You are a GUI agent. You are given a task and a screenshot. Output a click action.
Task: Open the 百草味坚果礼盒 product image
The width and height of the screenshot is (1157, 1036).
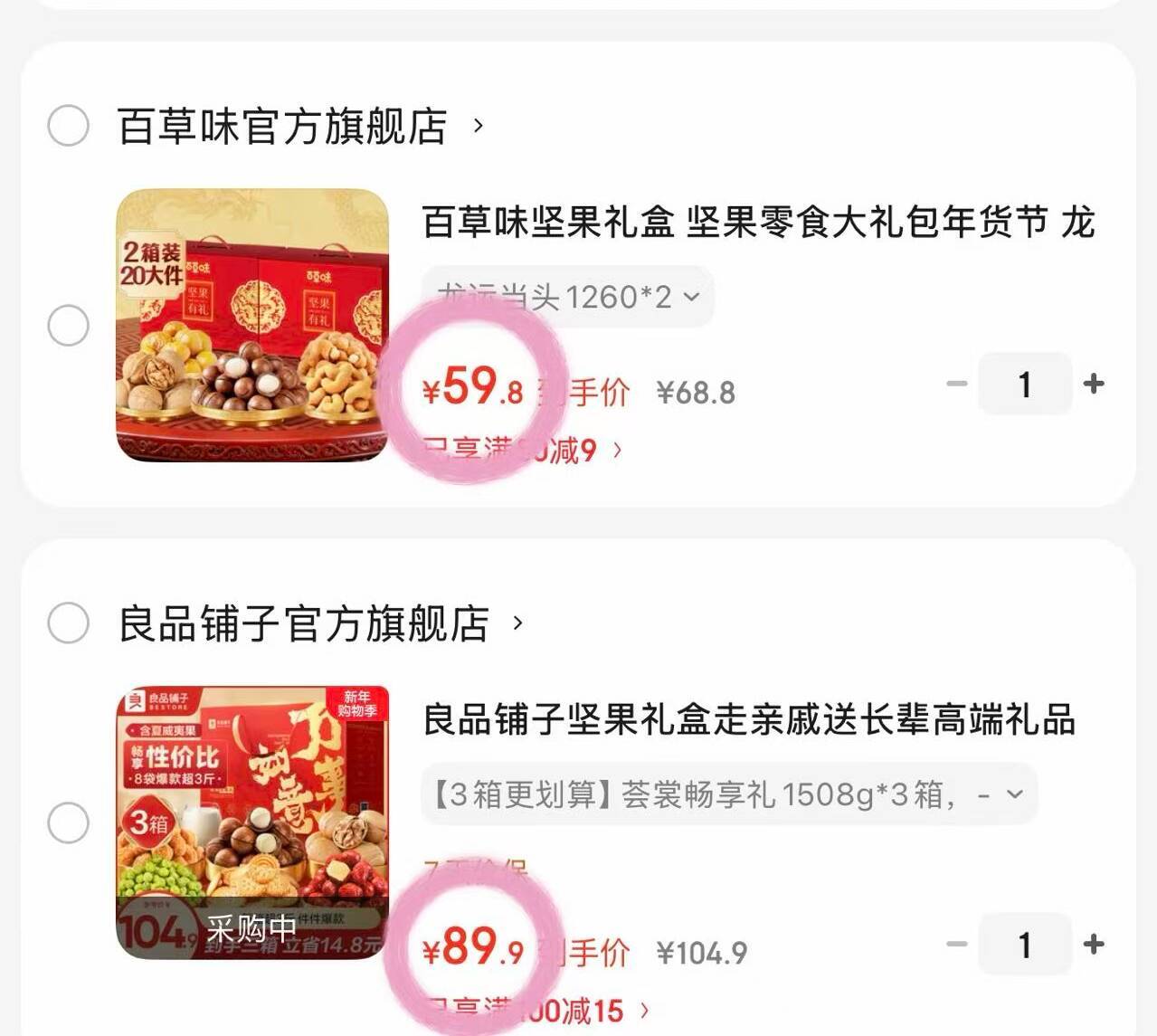(252, 325)
